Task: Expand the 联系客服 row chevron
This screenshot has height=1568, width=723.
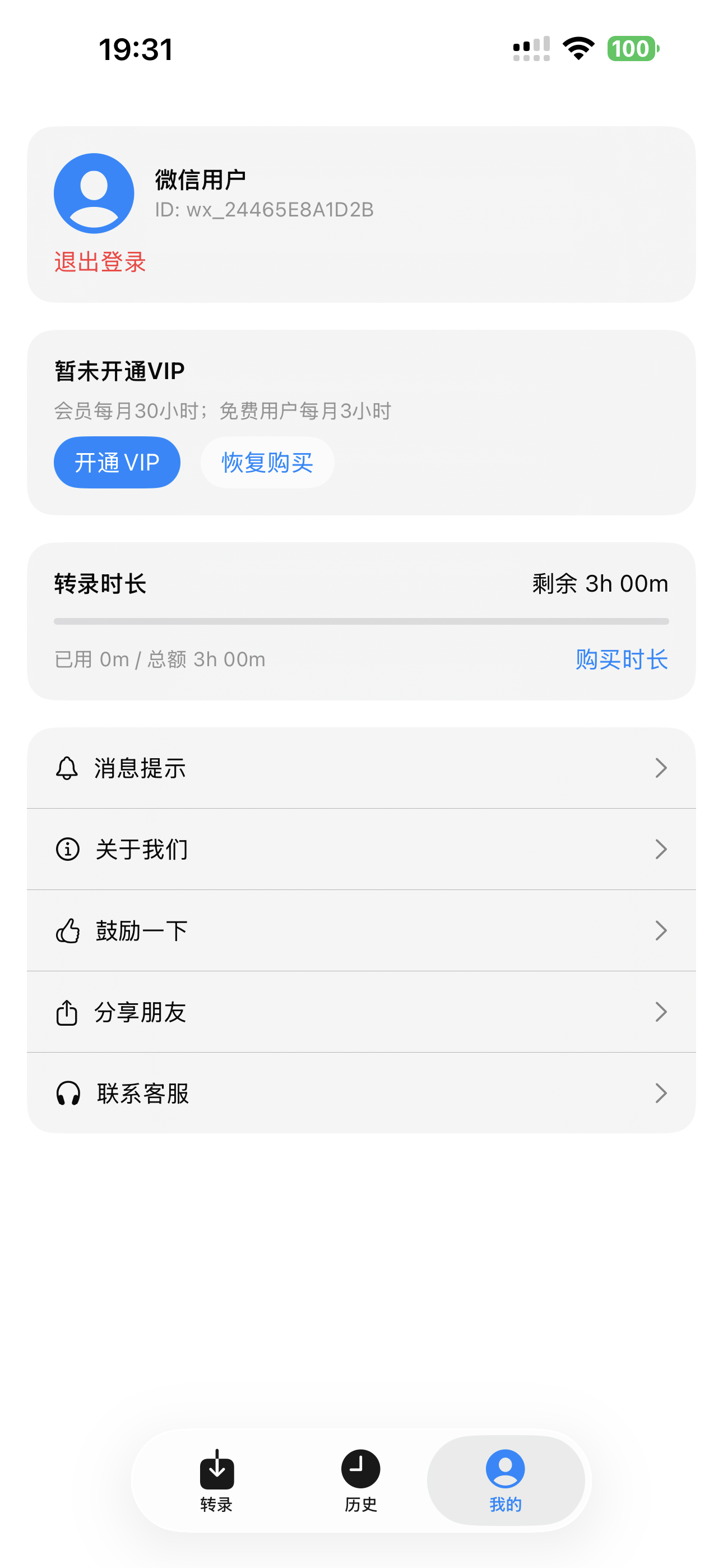Action: tap(662, 1093)
